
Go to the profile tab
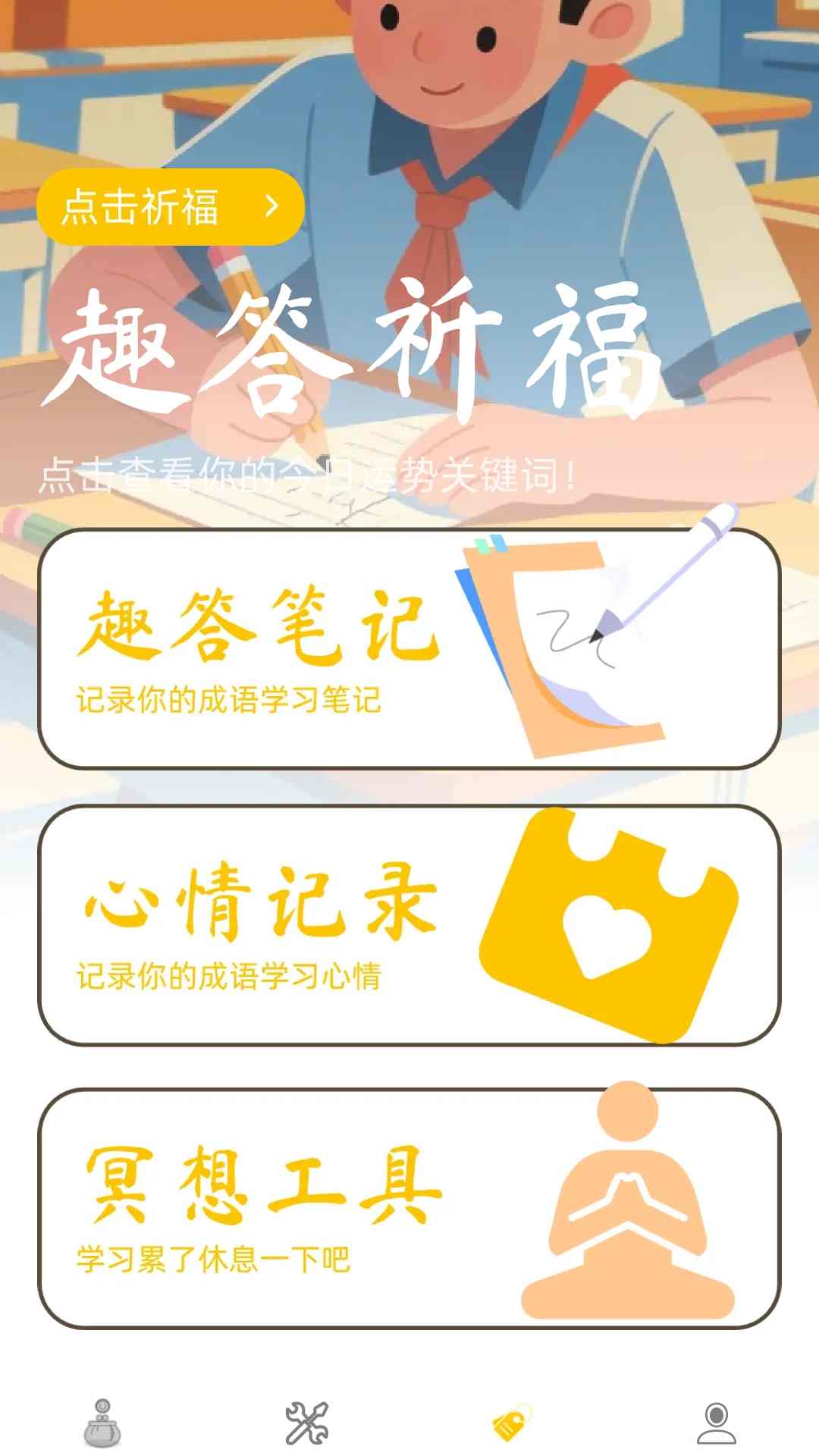click(717, 1423)
